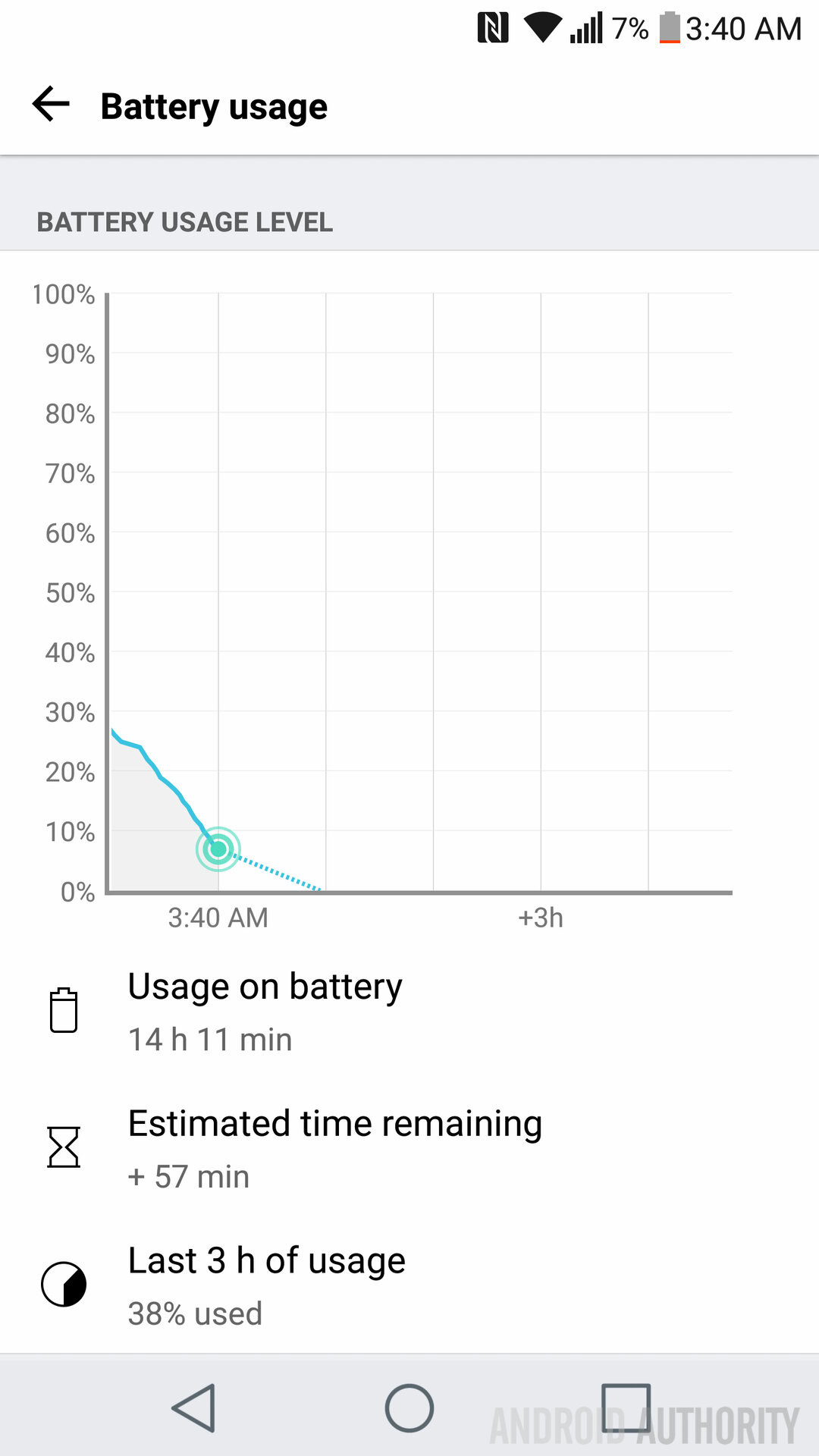Open recent apps from navigation bar
The height and width of the screenshot is (1456, 819).
tap(626, 1408)
